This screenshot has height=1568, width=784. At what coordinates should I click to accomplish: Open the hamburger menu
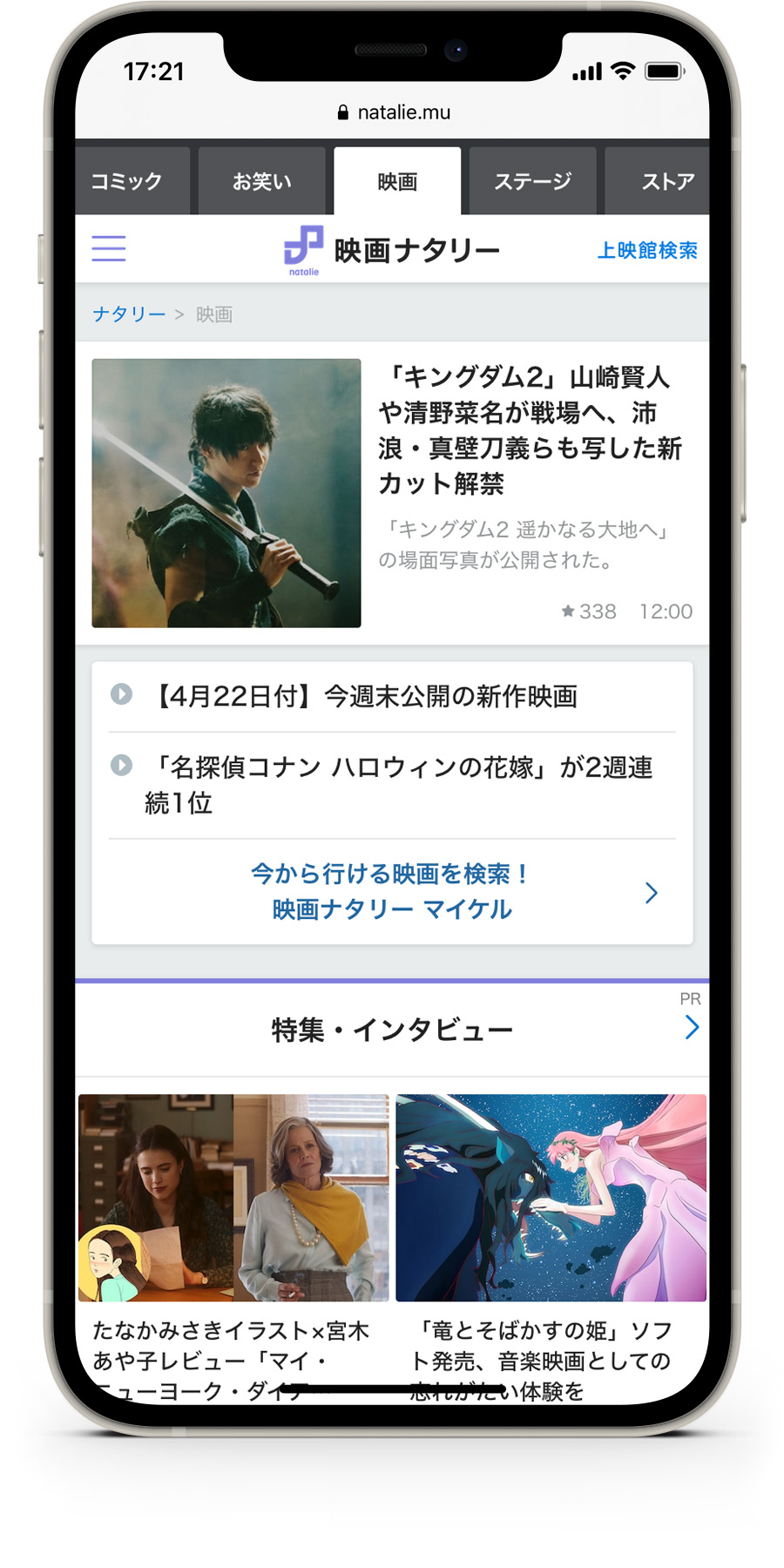coord(109,249)
